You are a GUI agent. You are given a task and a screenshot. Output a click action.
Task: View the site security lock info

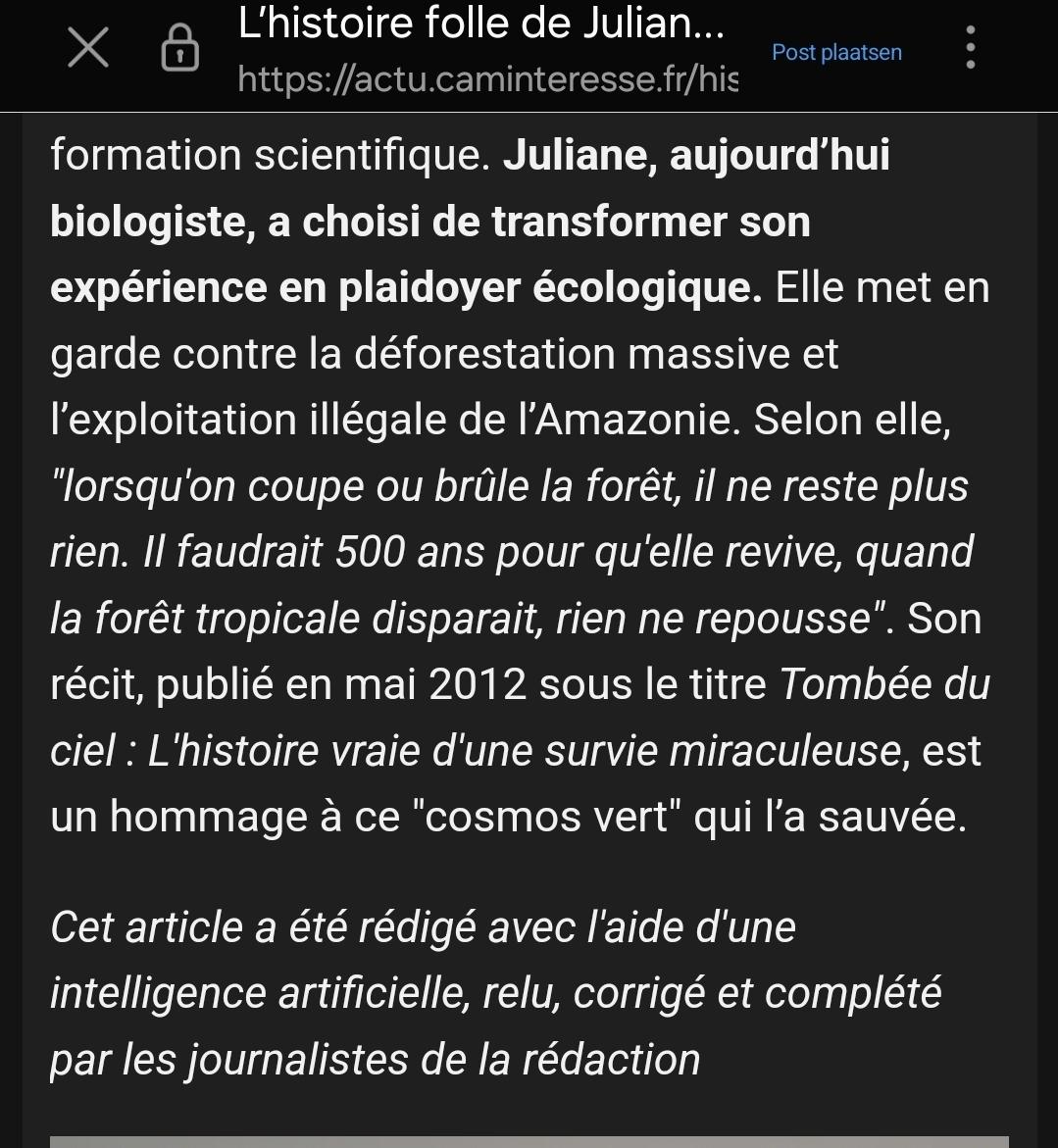(x=179, y=49)
